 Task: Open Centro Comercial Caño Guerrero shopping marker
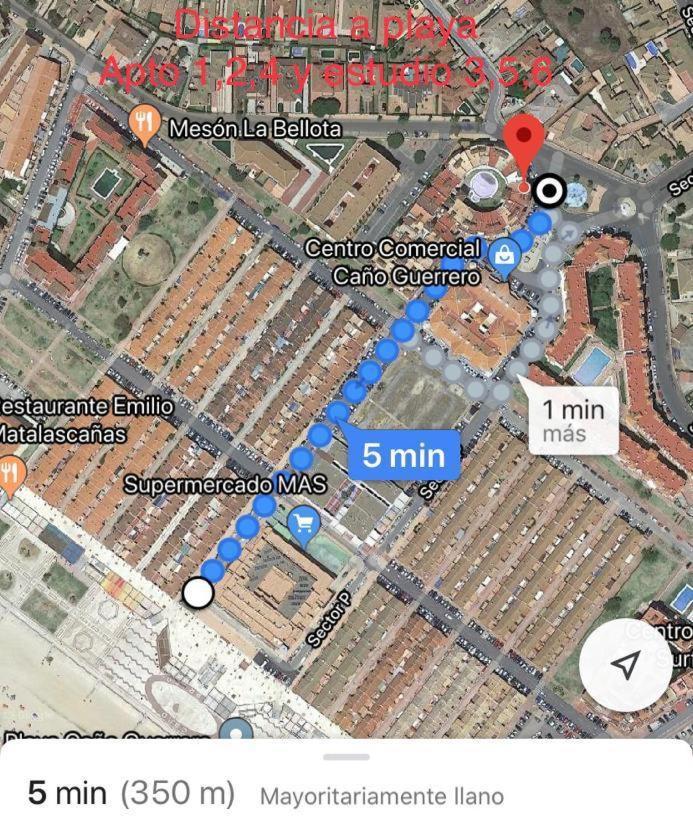click(x=503, y=257)
